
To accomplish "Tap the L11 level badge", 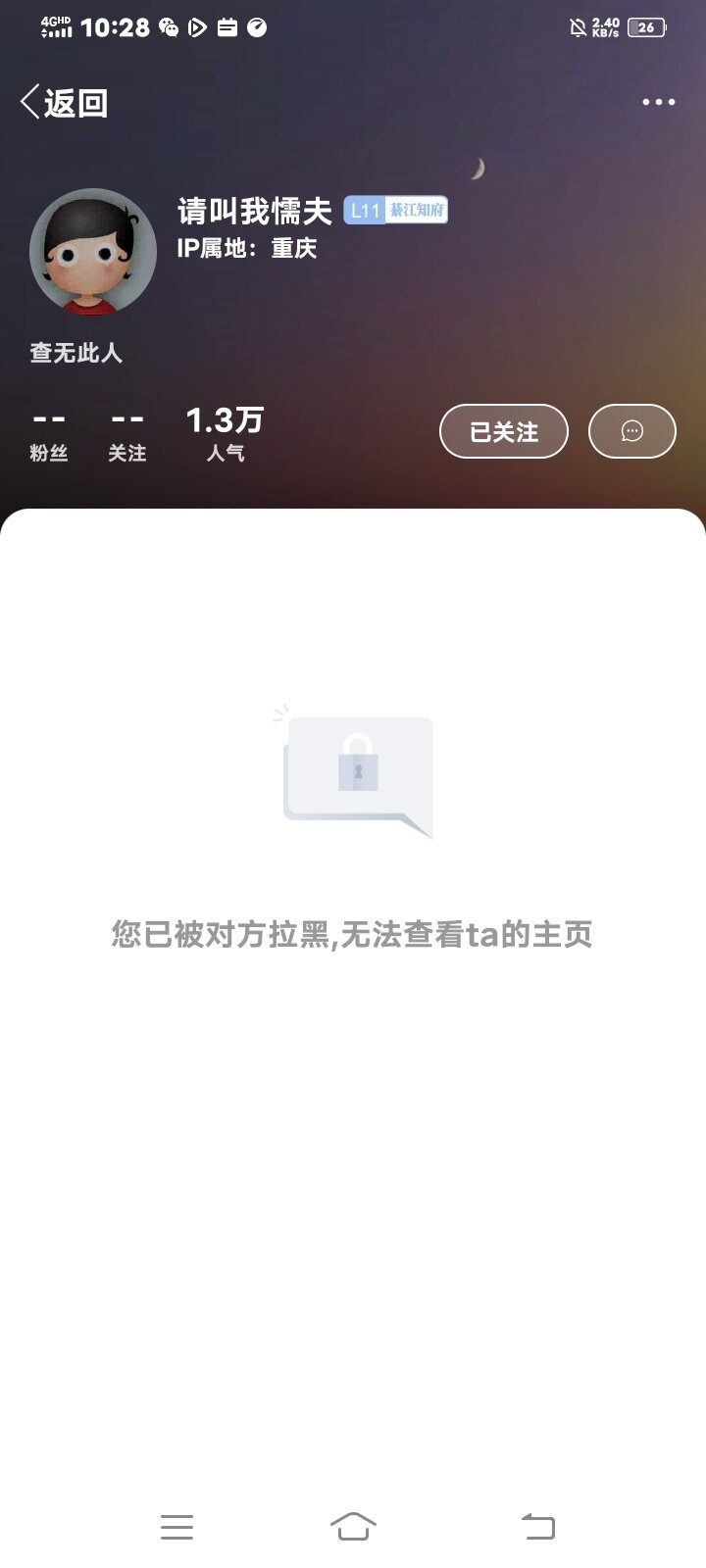I will [365, 210].
